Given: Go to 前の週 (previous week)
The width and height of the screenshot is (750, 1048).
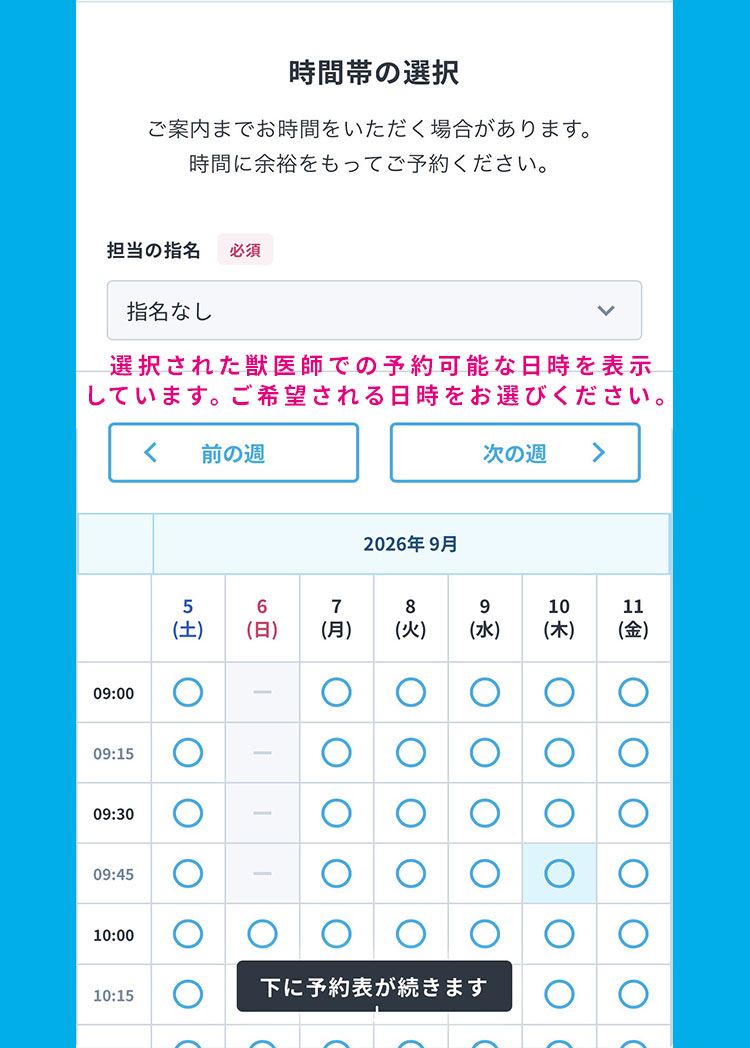Looking at the screenshot, I should [233, 452].
